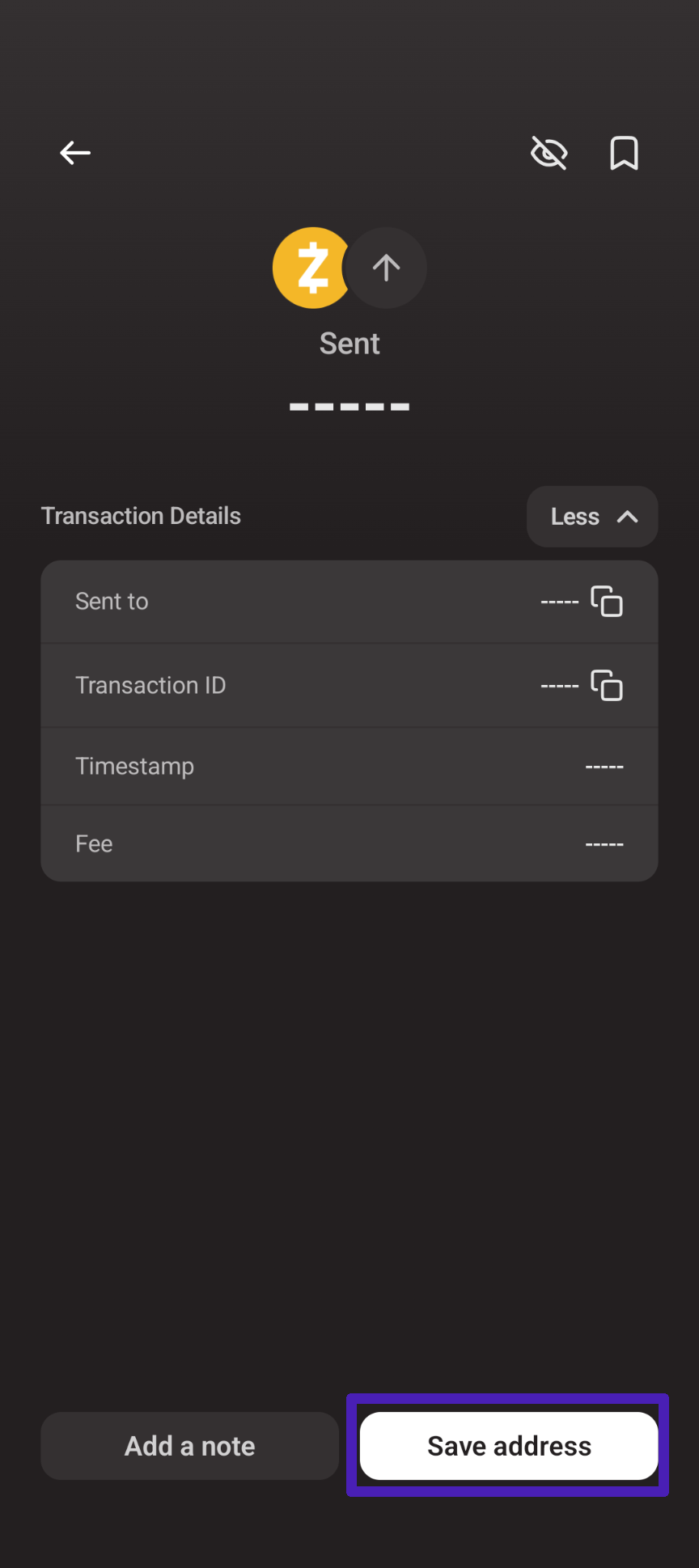Copy the Transaction ID
The image size is (699, 1568).
607,686
